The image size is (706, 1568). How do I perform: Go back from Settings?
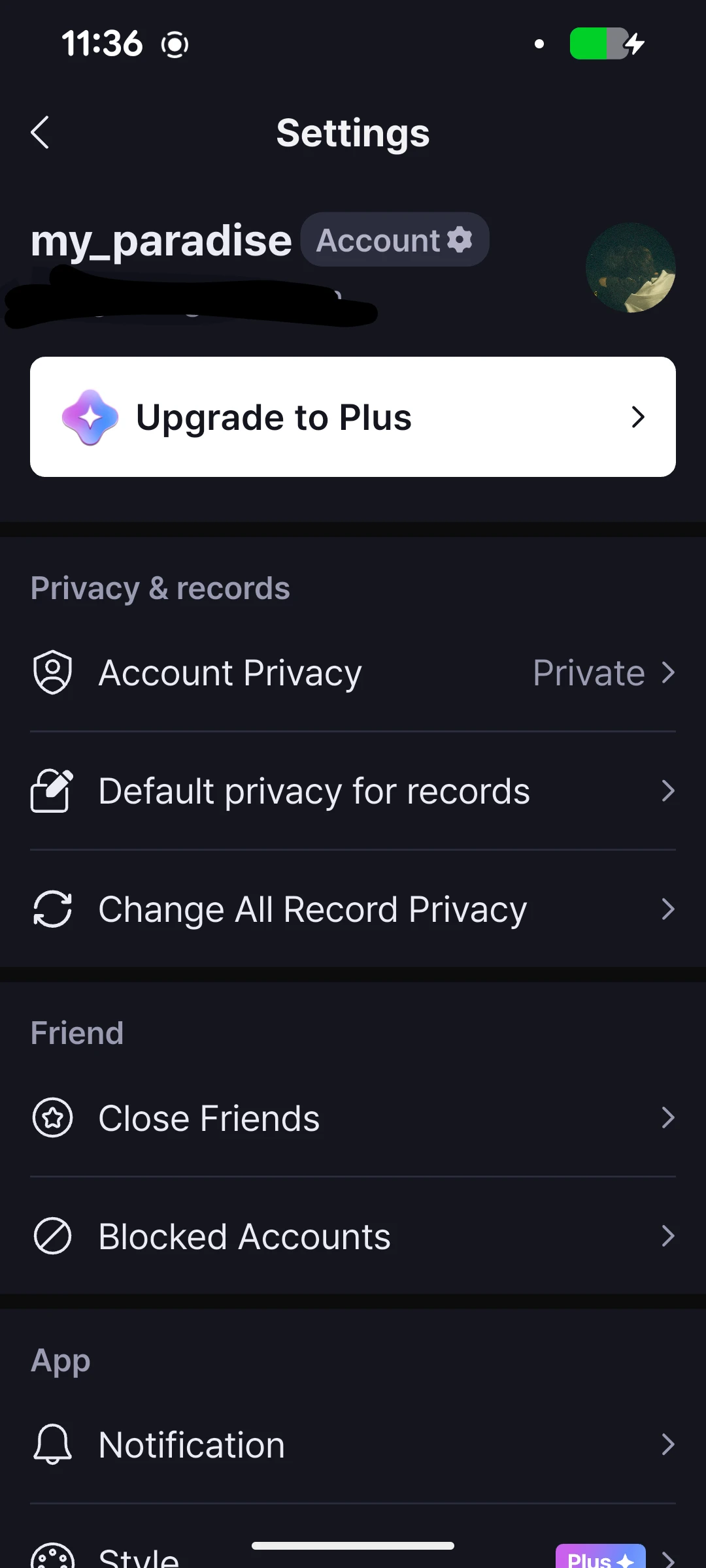coord(41,133)
